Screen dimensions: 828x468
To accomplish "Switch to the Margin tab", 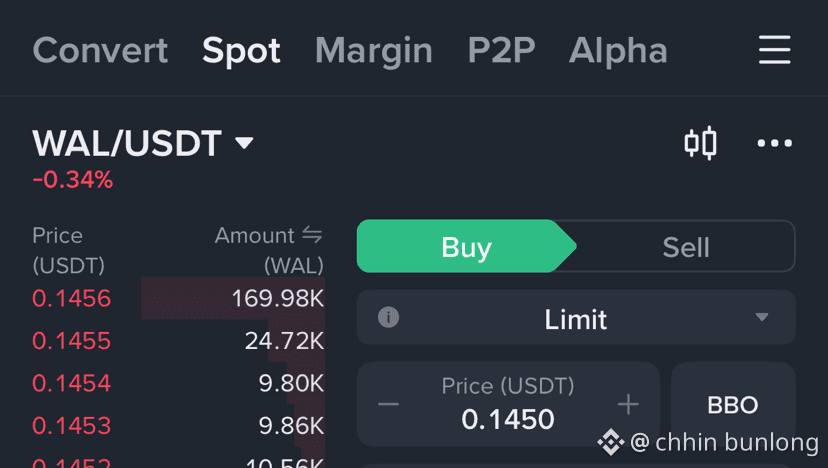I will click(x=373, y=50).
